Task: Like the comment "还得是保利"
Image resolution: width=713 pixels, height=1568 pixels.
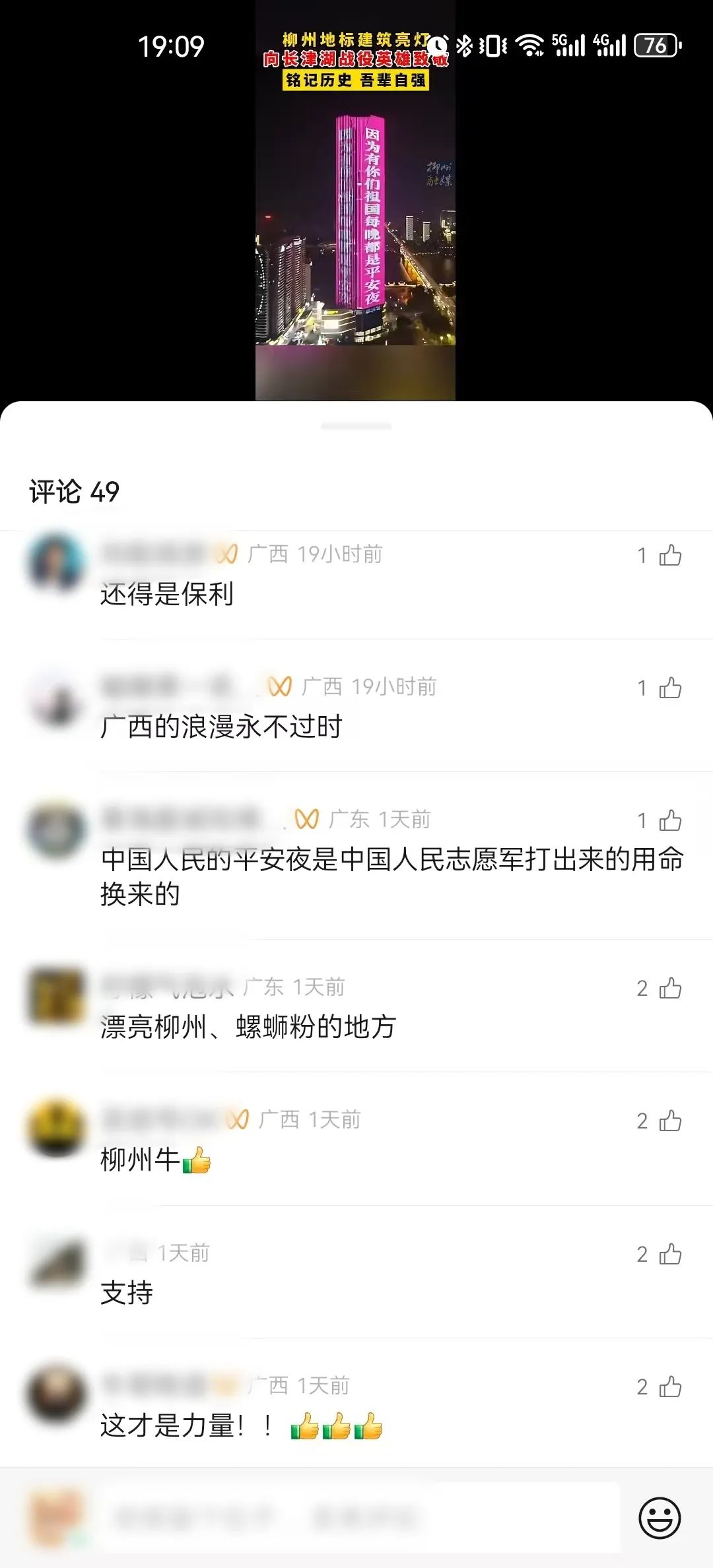Action: click(669, 556)
